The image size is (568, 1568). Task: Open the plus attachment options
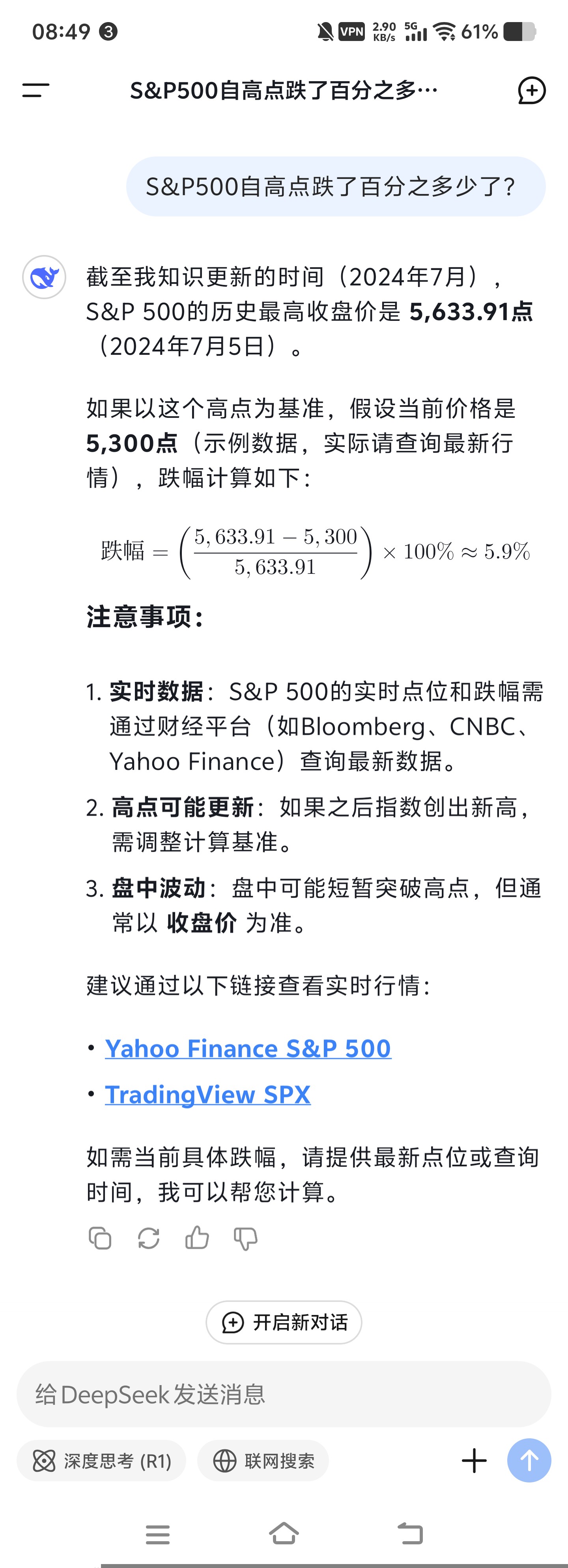(x=474, y=1461)
